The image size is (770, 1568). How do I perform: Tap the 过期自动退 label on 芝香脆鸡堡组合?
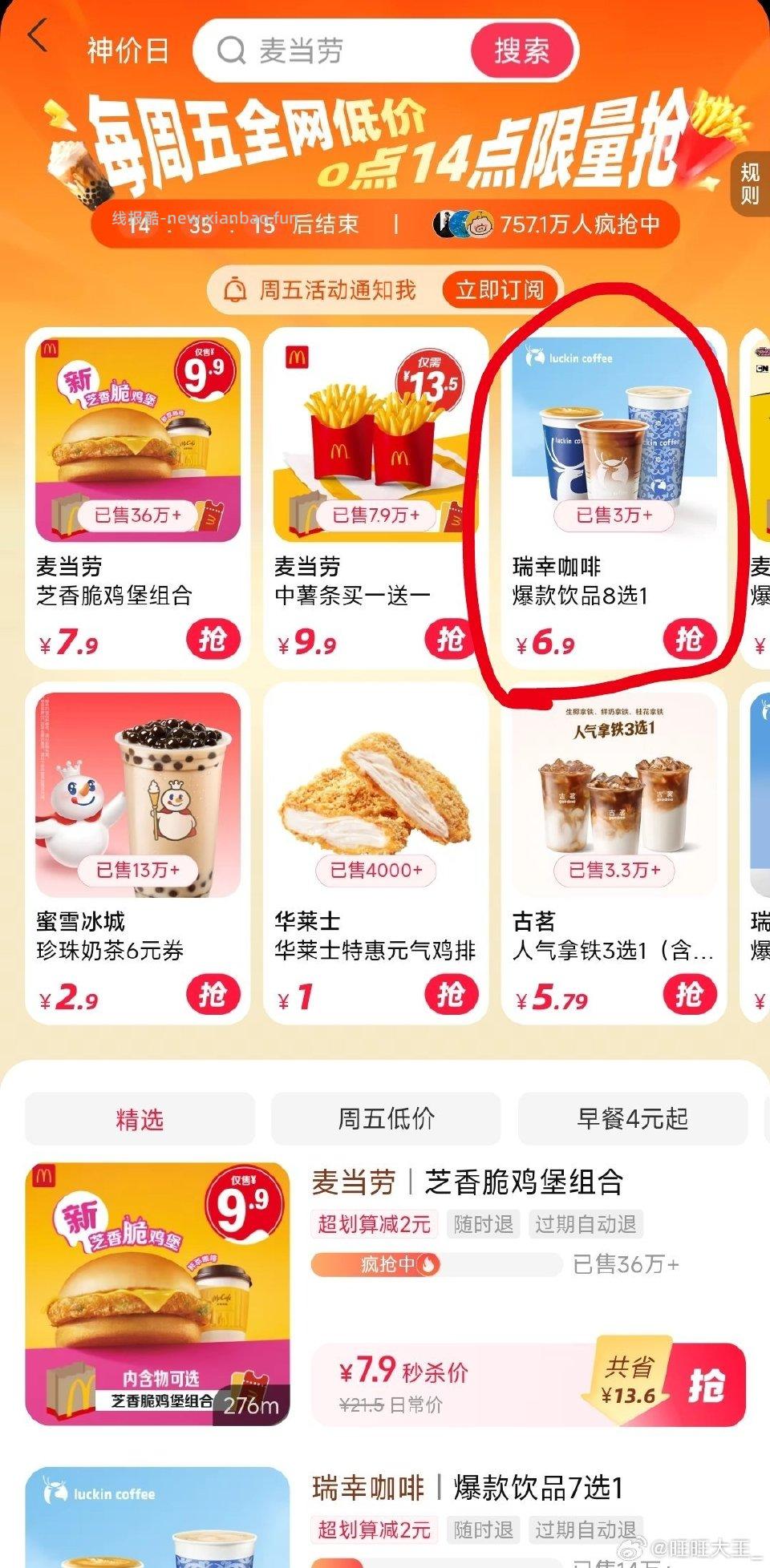[x=586, y=1224]
